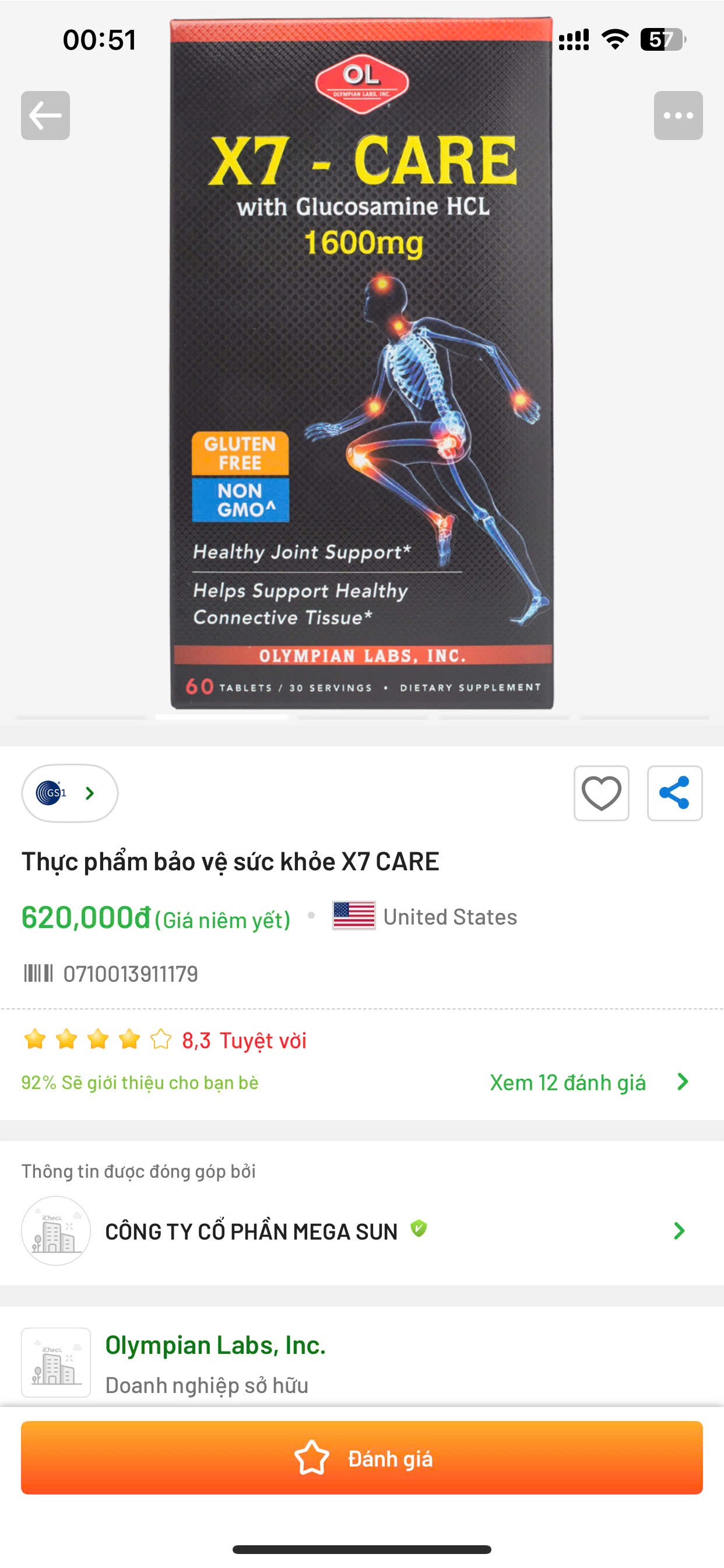View all 12 reviews (Xem 12 đánh giá)
724x1568 pixels.
point(589,1082)
